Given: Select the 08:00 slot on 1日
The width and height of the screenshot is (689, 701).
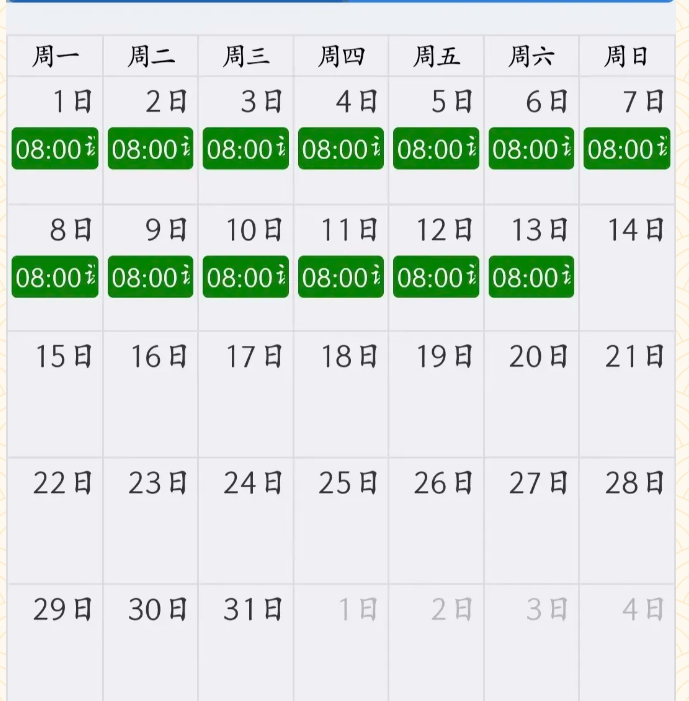Looking at the screenshot, I should click(x=55, y=149).
